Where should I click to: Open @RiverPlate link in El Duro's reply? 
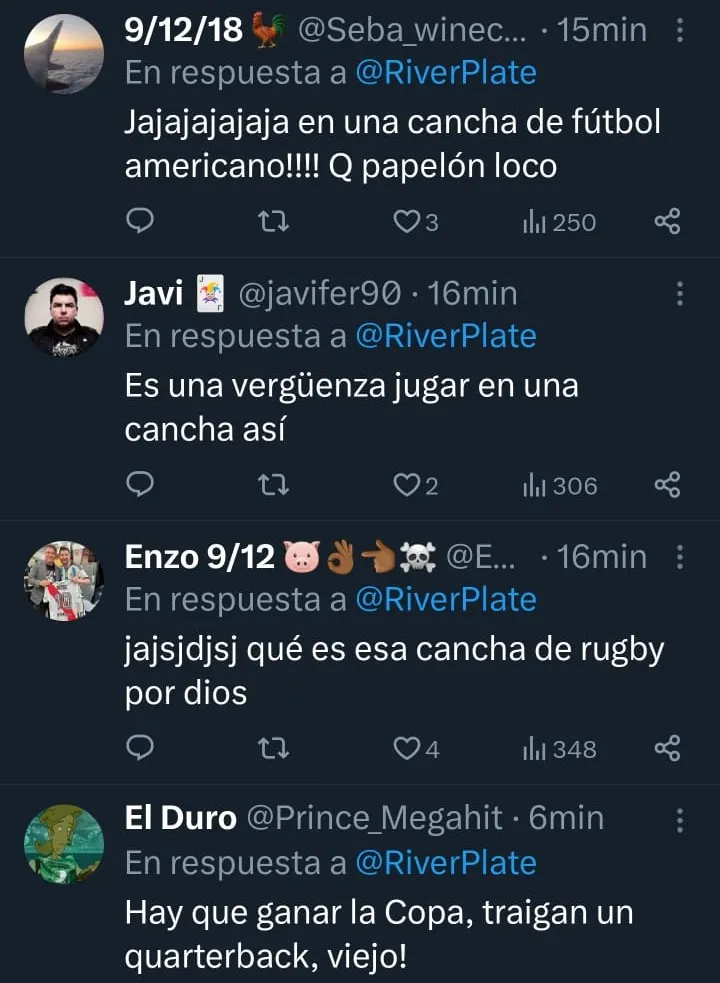(446, 862)
